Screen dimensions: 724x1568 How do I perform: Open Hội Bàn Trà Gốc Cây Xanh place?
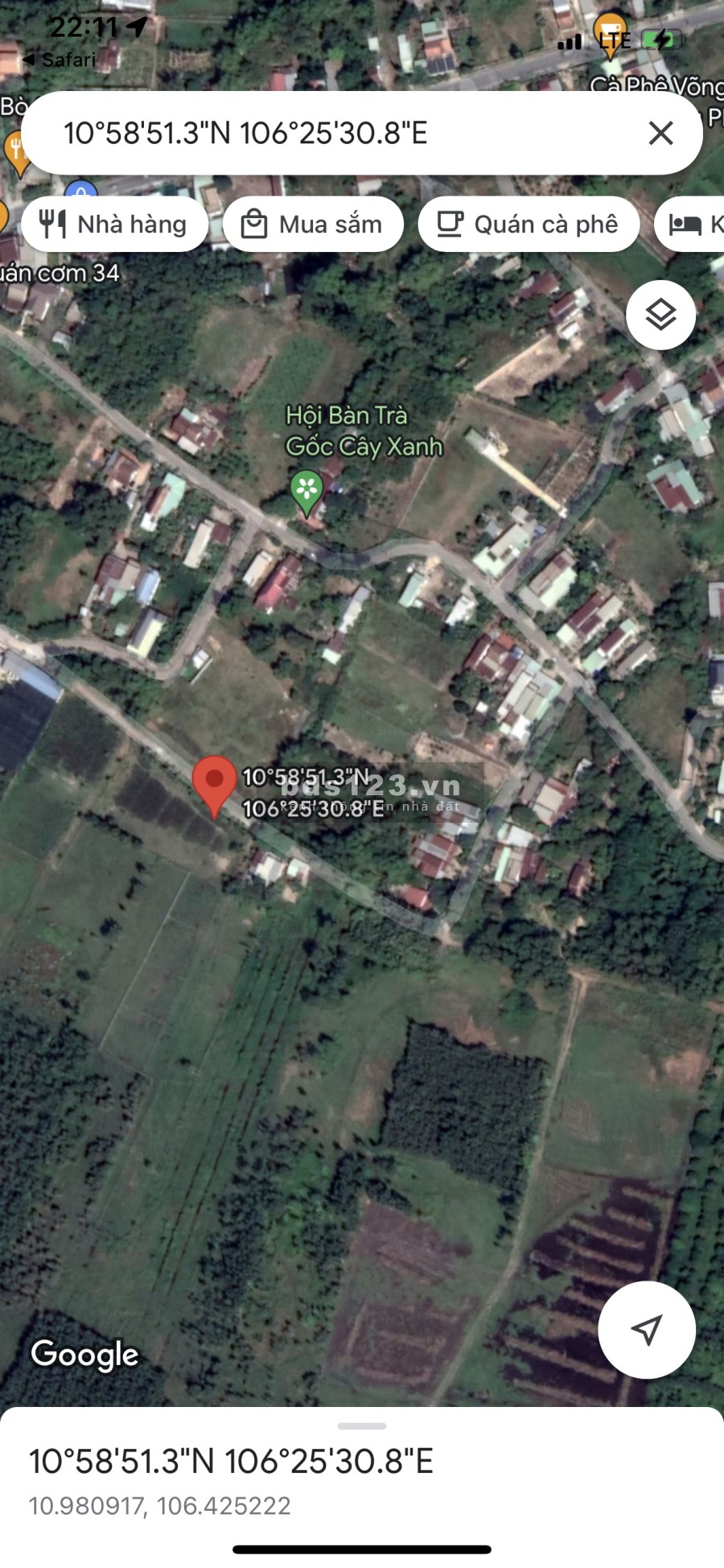pos(306,491)
